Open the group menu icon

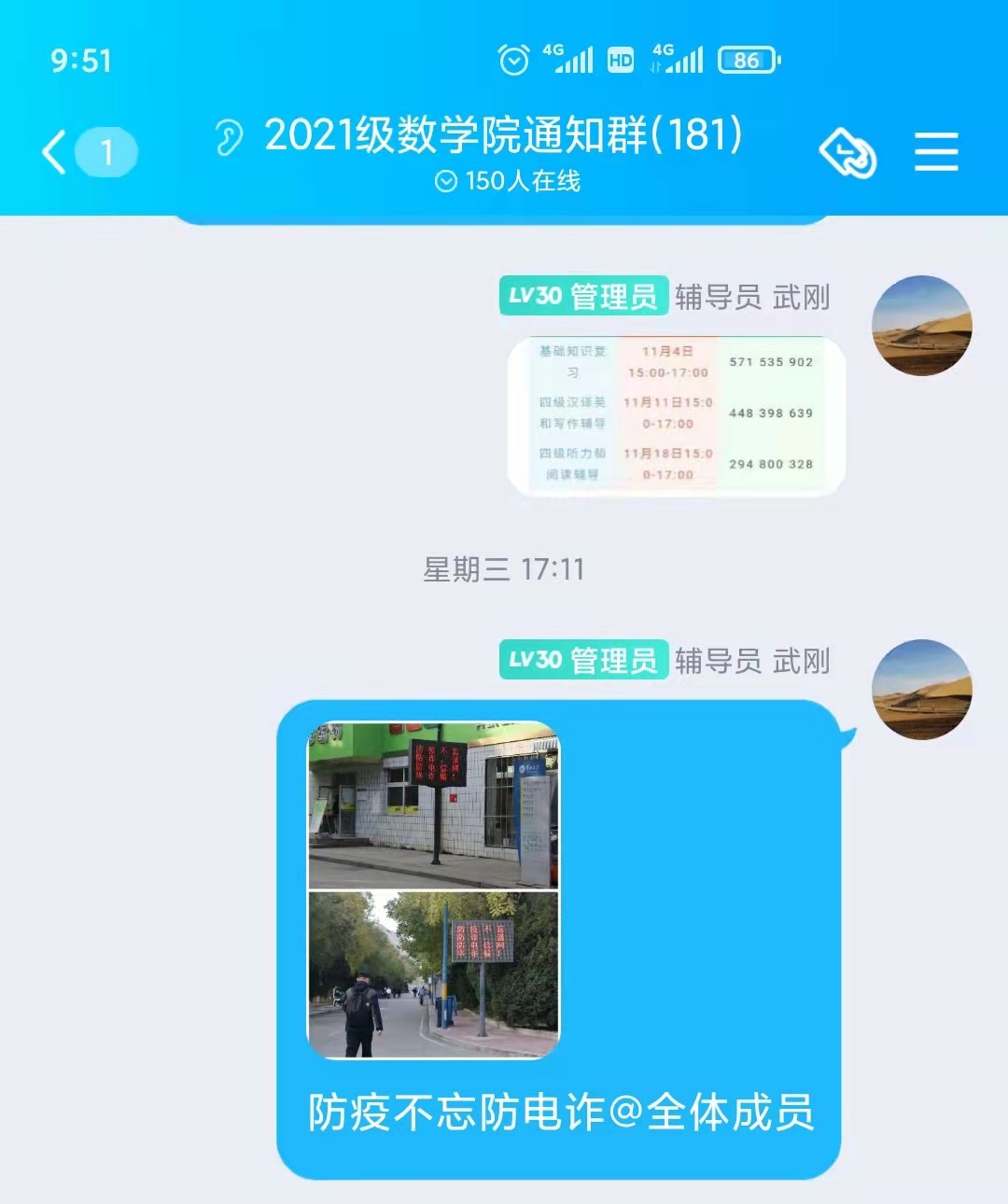pyautogui.click(x=936, y=151)
